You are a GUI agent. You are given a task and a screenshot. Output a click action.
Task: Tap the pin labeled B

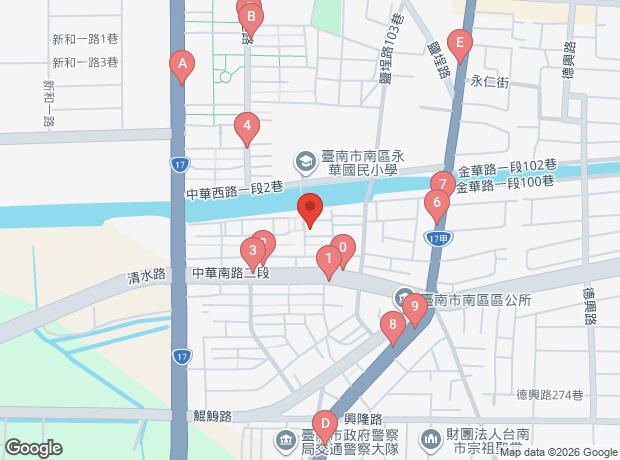[x=251, y=16]
